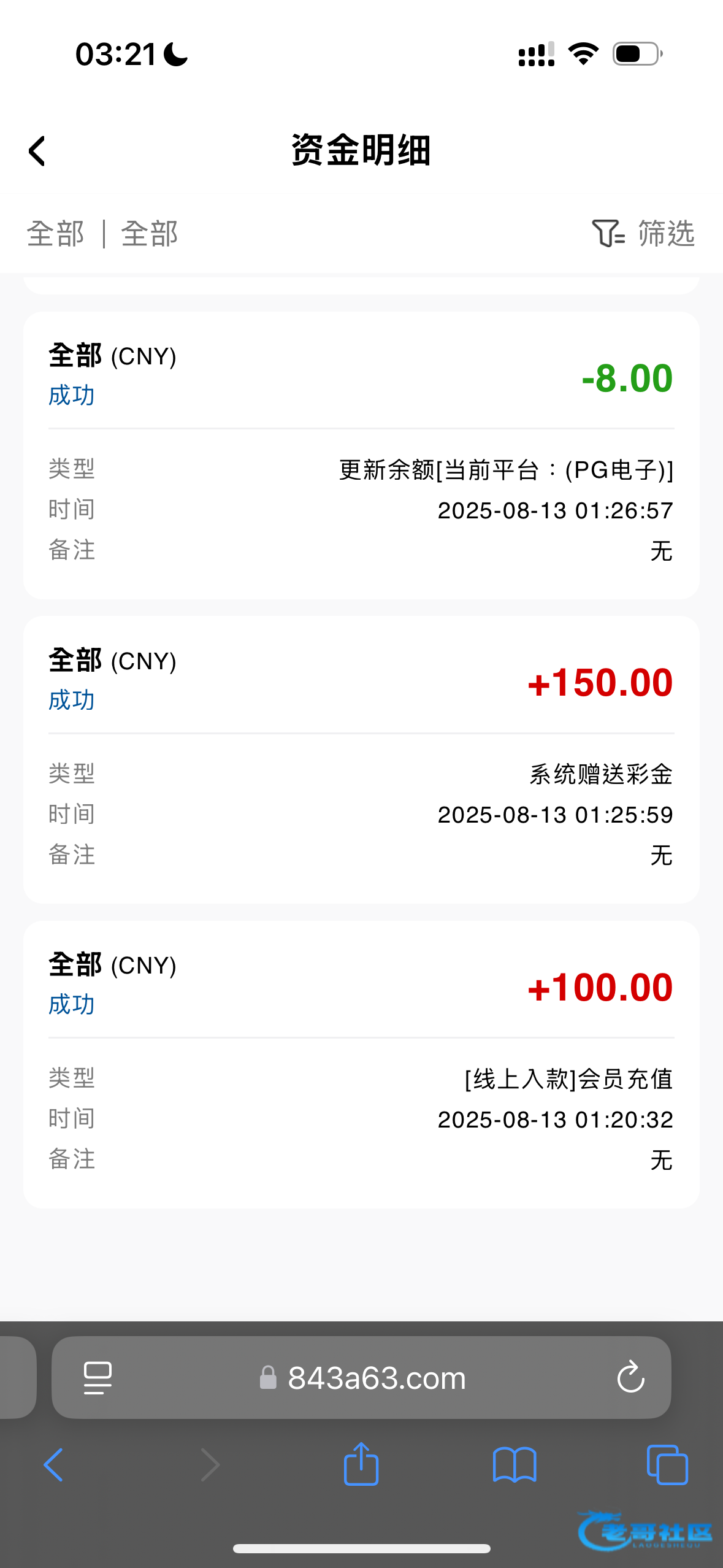Show all open Safari tabs
The width and height of the screenshot is (723, 1568).
667,1465
